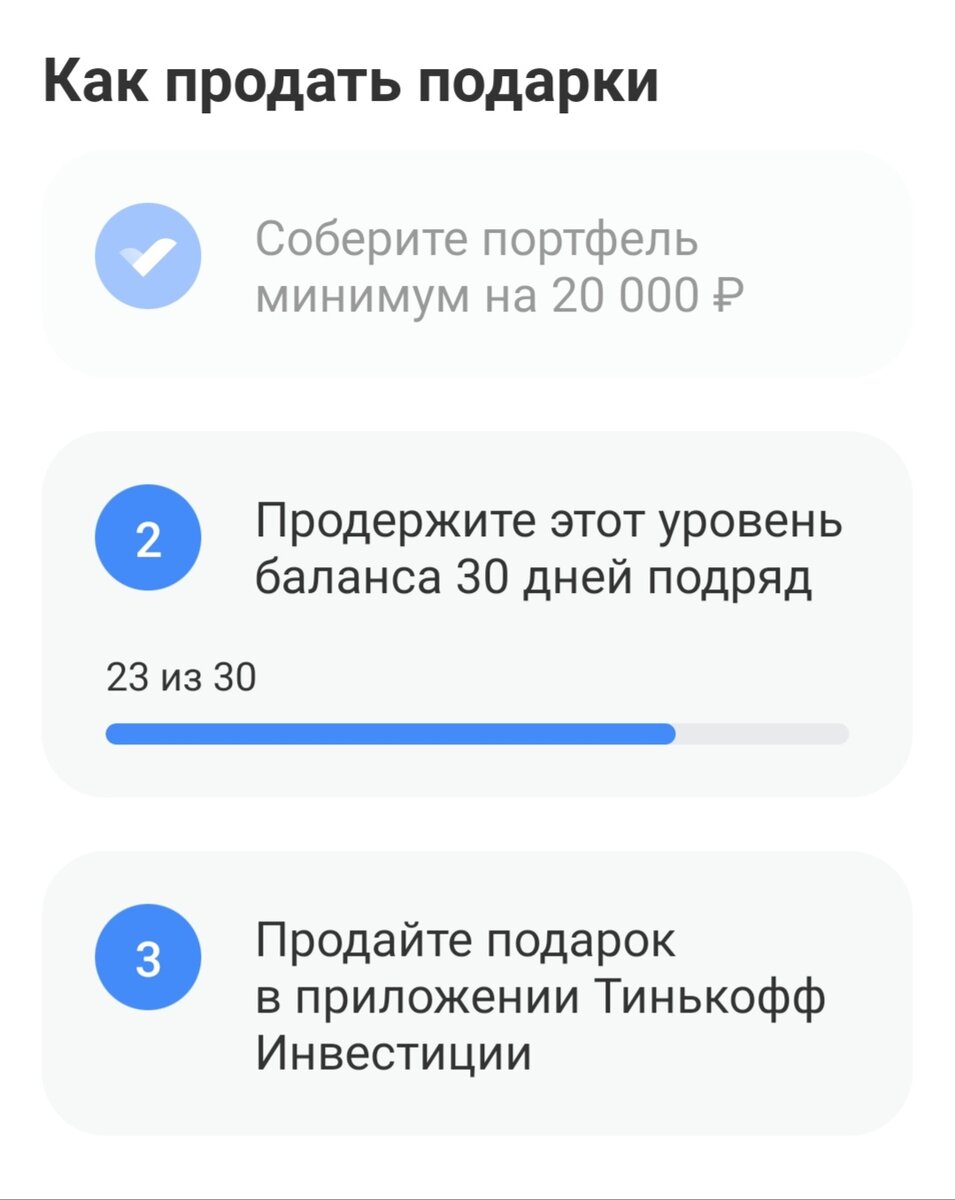
Task: Tap the filled blue portion of the progress bar
Action: pos(390,733)
